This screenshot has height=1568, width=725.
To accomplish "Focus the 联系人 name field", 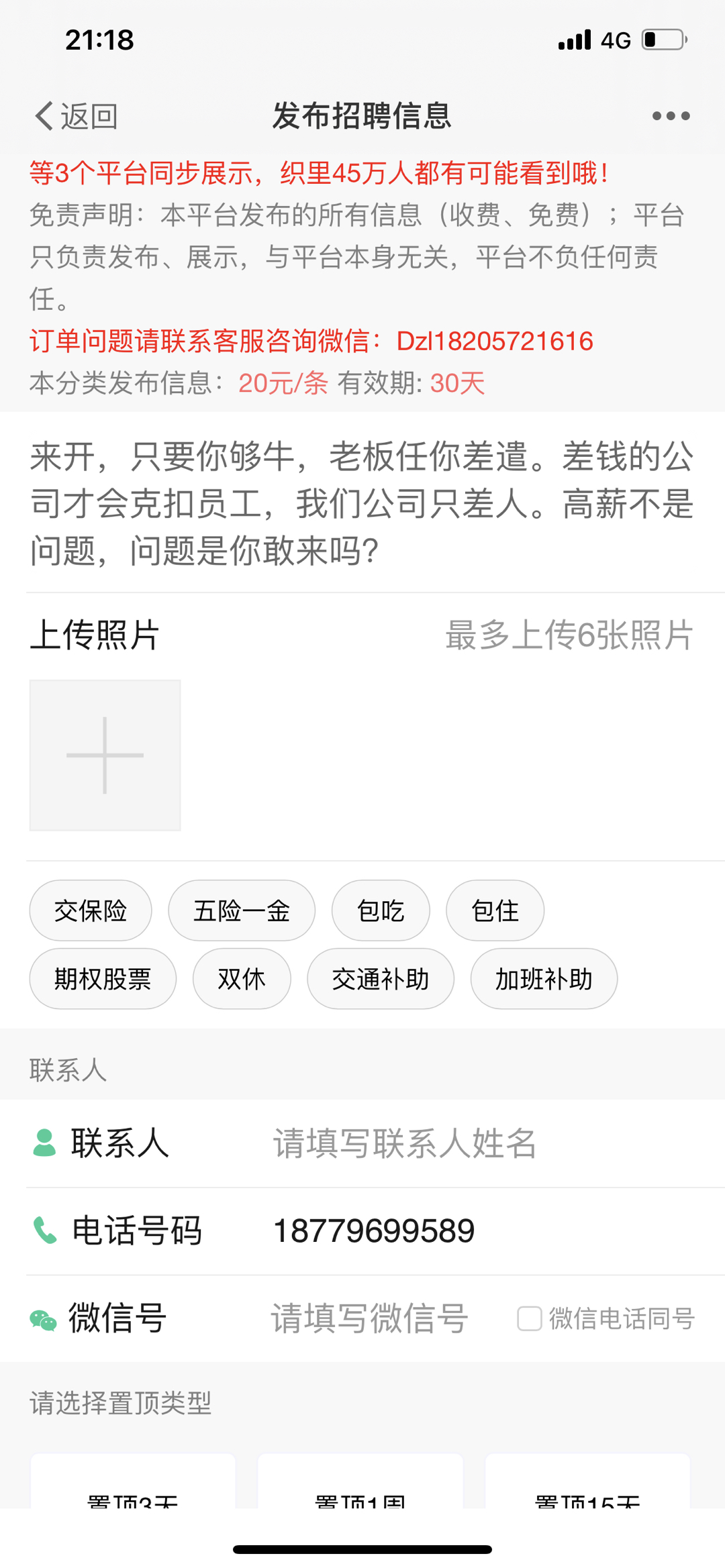I will tap(470, 1143).
